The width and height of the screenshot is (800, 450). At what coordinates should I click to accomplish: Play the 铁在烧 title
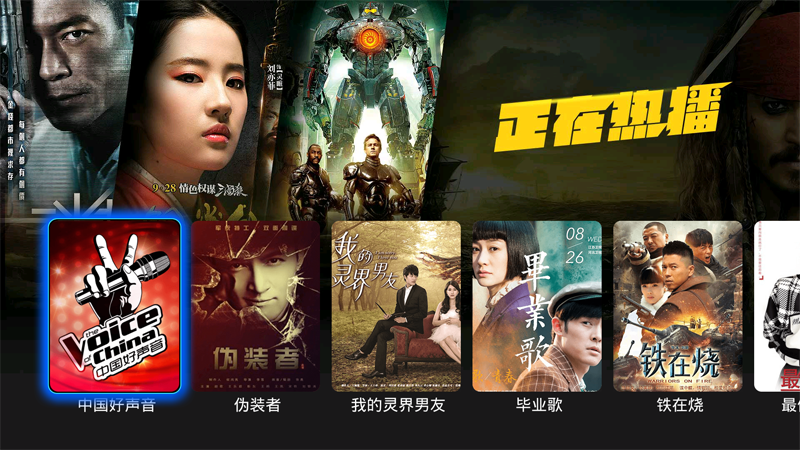click(x=678, y=306)
